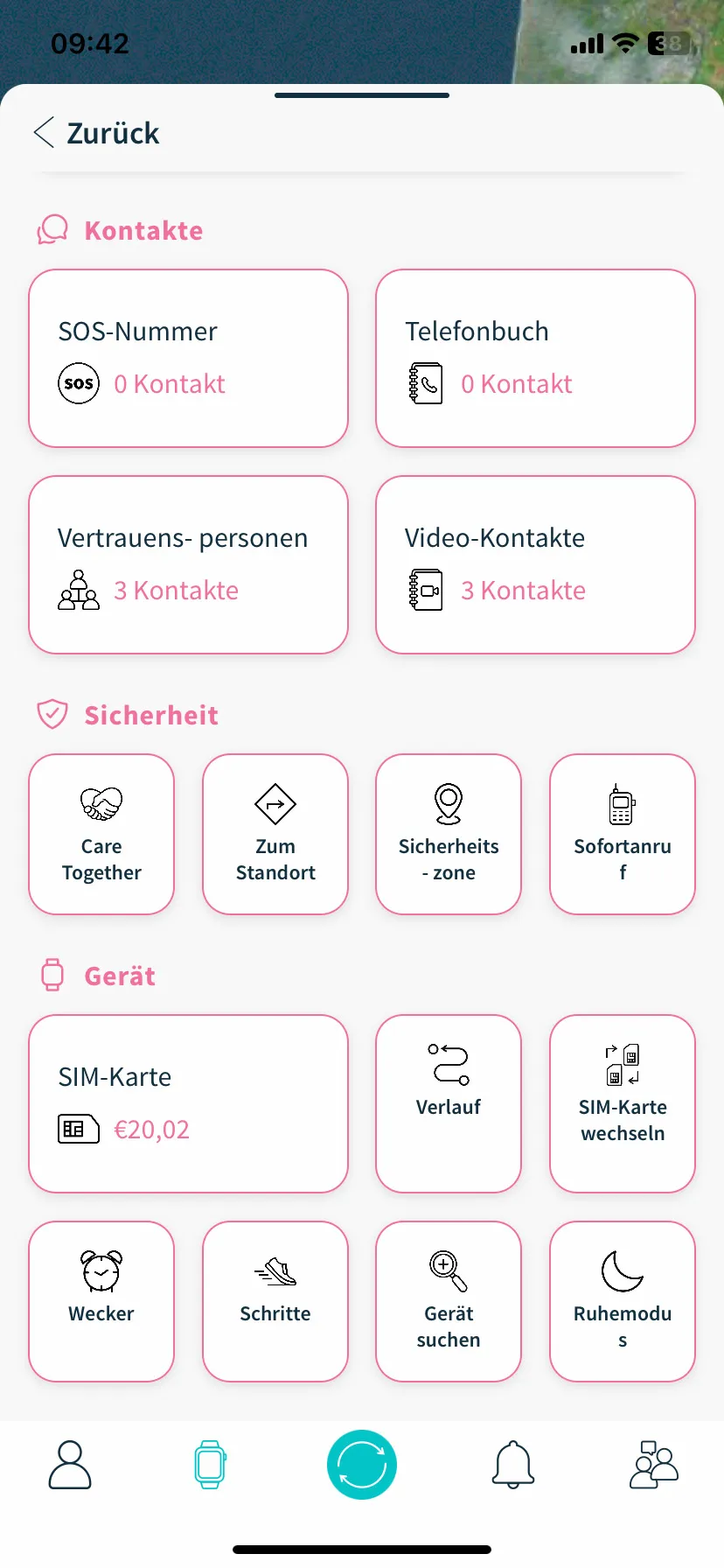Open the SIM-Karte balance card

point(188,1104)
